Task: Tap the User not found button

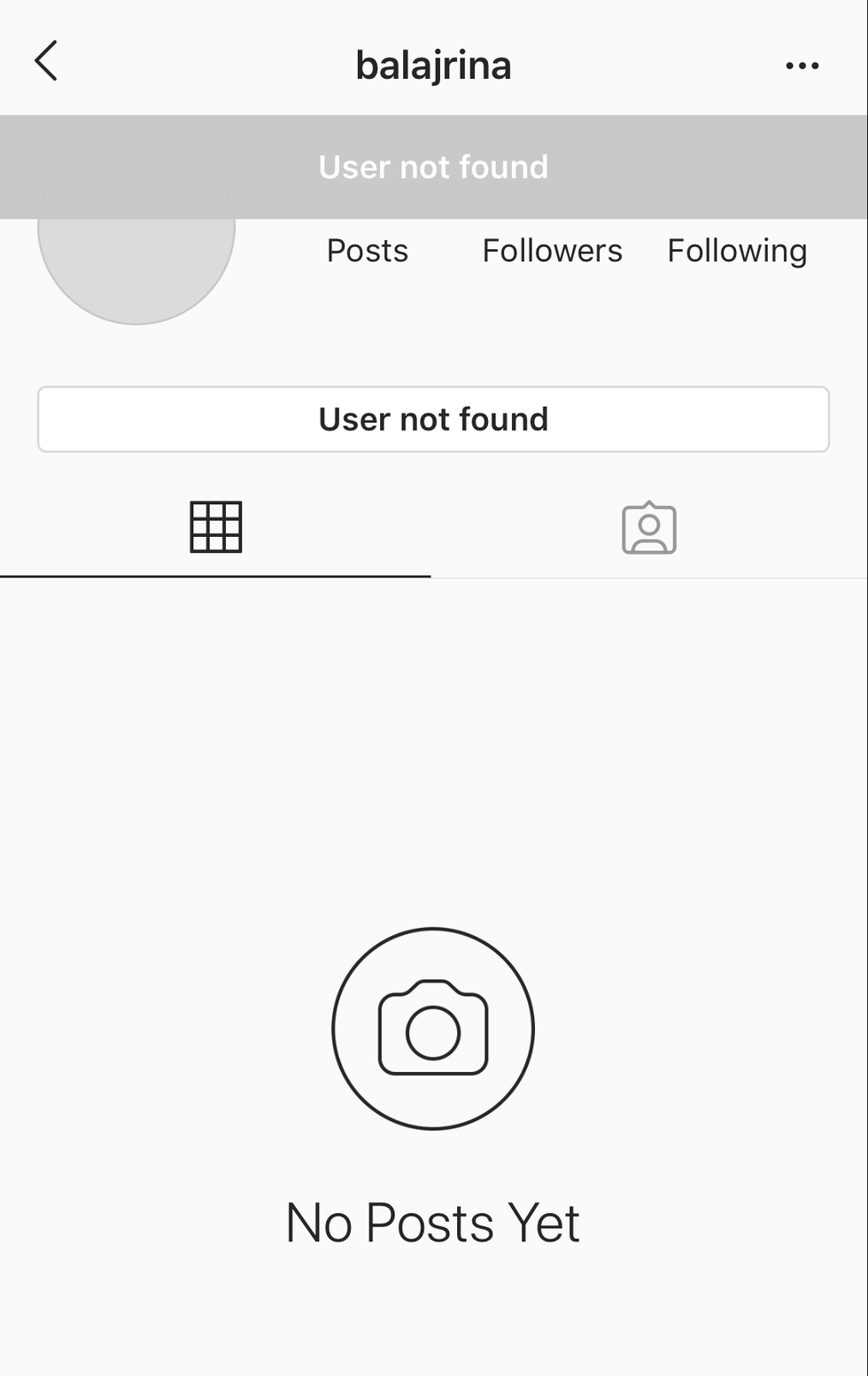Action: click(x=433, y=419)
